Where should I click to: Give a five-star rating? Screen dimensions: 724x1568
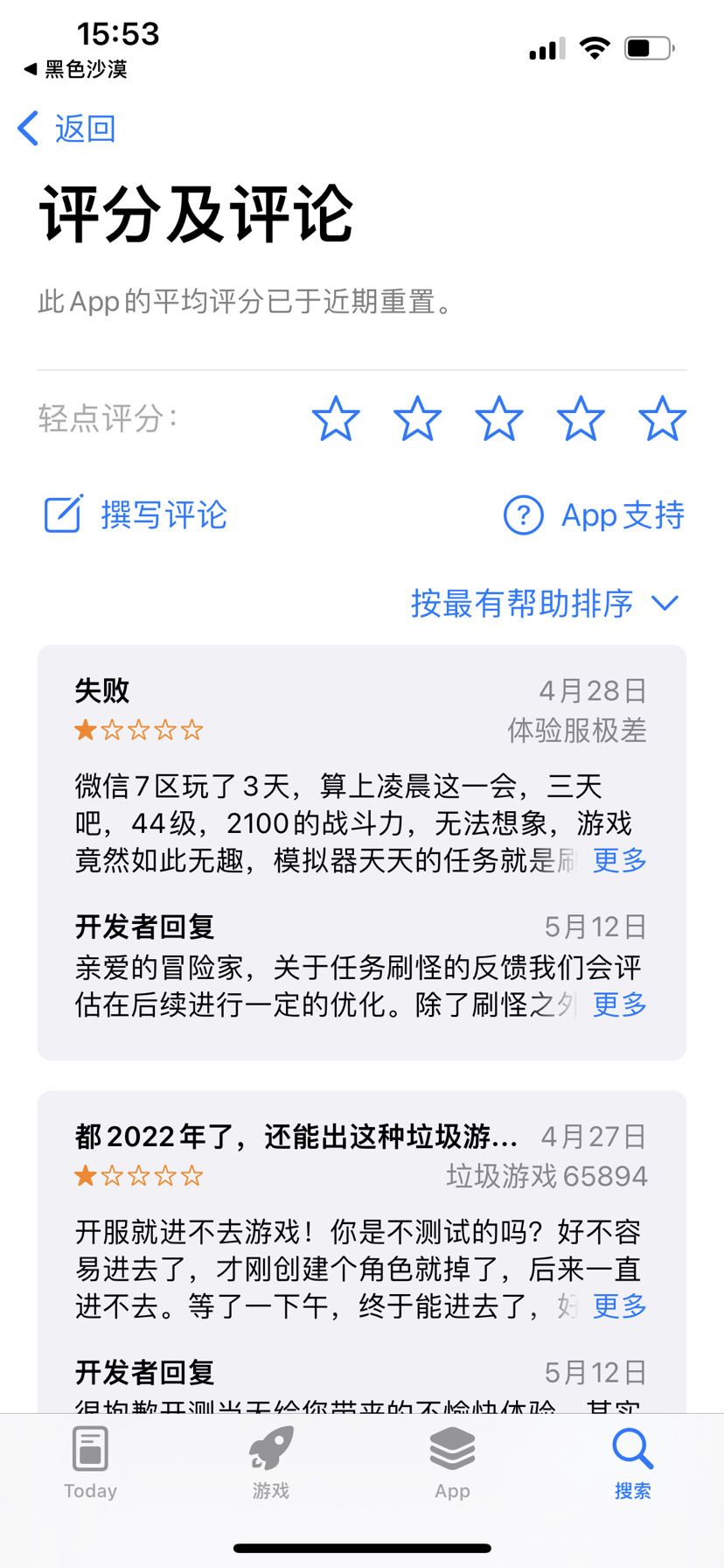[662, 418]
